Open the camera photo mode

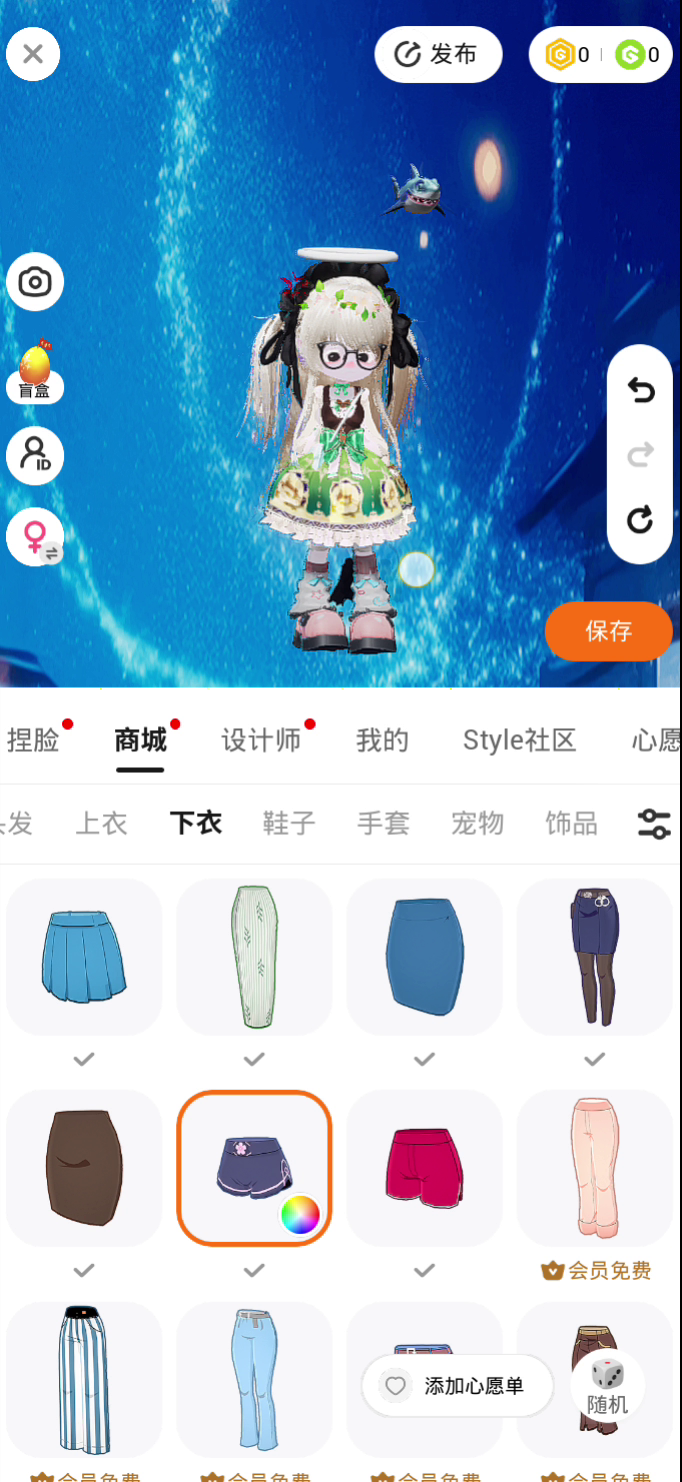pos(35,282)
